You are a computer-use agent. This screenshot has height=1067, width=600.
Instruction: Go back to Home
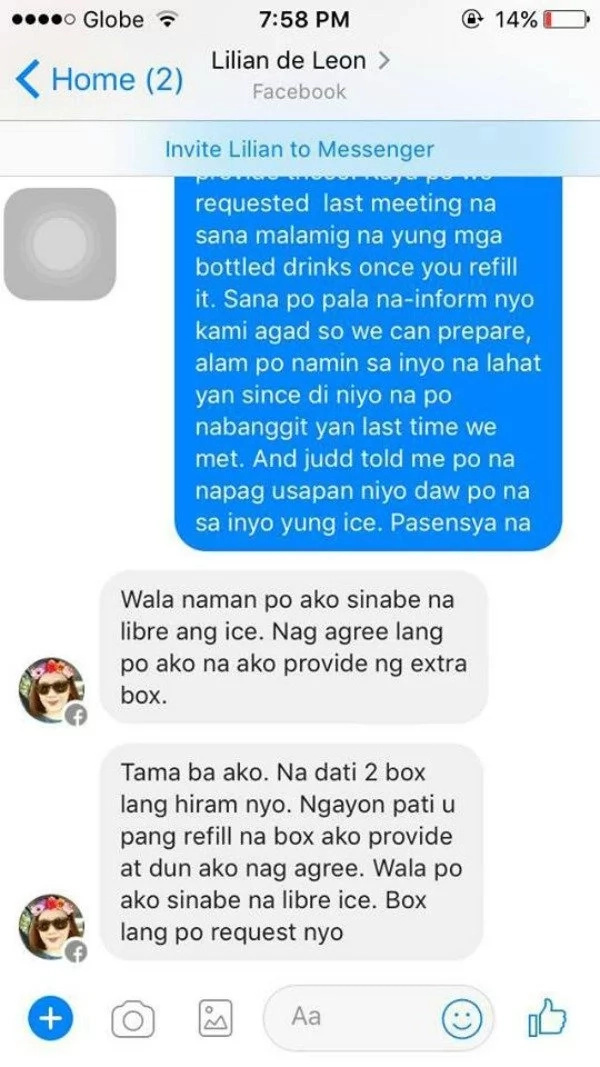tap(100, 80)
